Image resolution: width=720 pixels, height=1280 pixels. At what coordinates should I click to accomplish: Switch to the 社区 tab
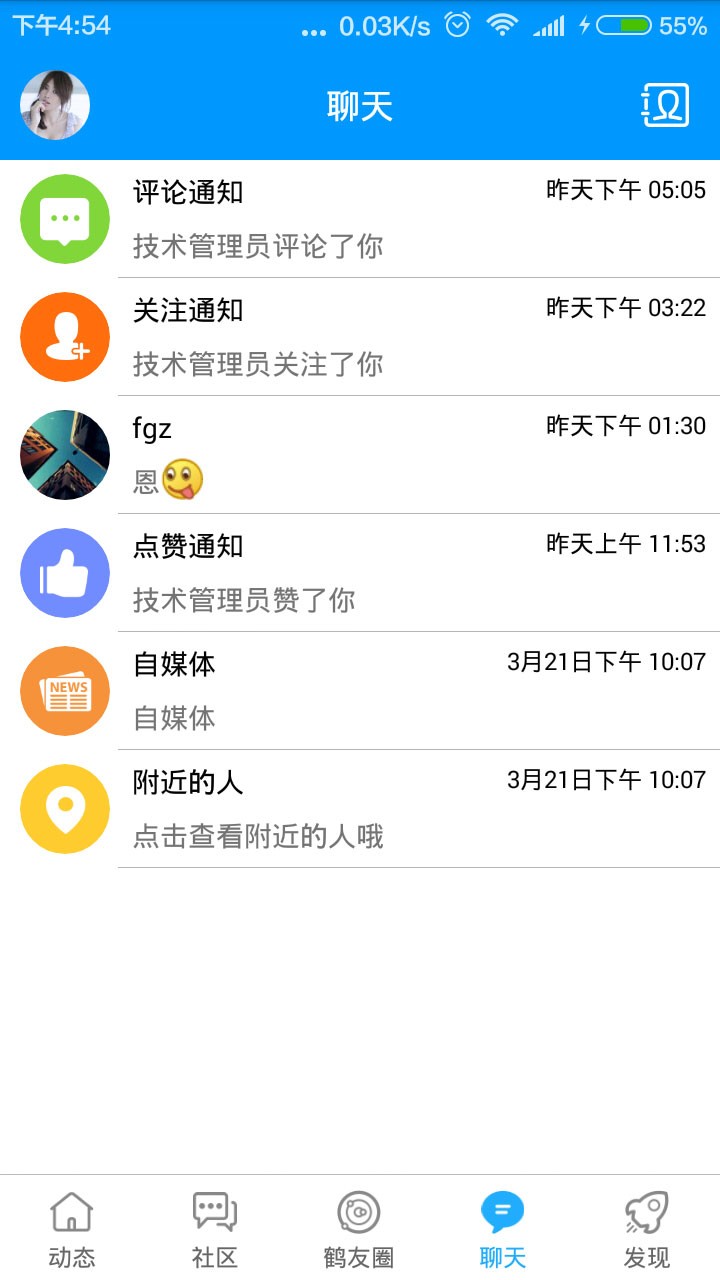(x=216, y=1229)
